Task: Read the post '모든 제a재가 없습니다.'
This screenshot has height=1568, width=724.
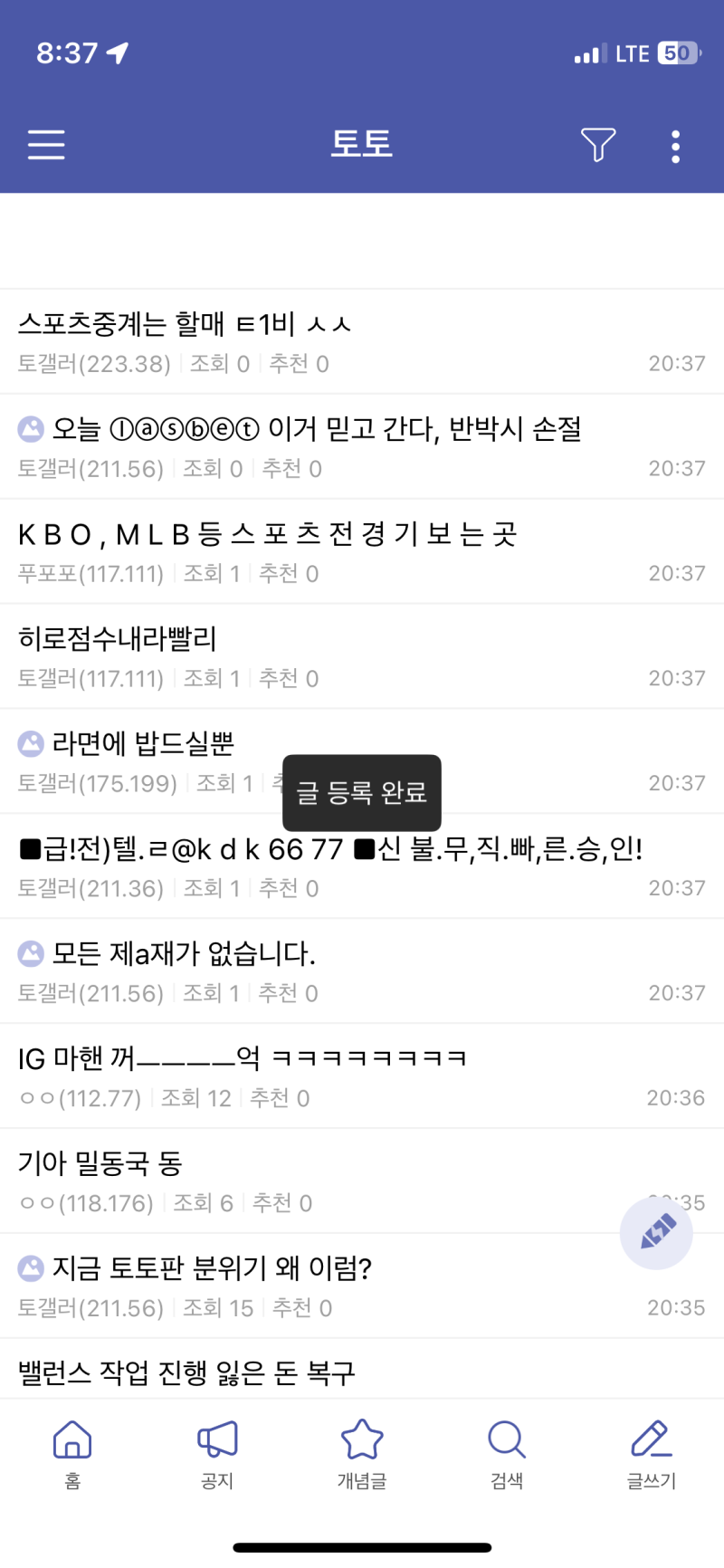Action: pyautogui.click(x=184, y=954)
